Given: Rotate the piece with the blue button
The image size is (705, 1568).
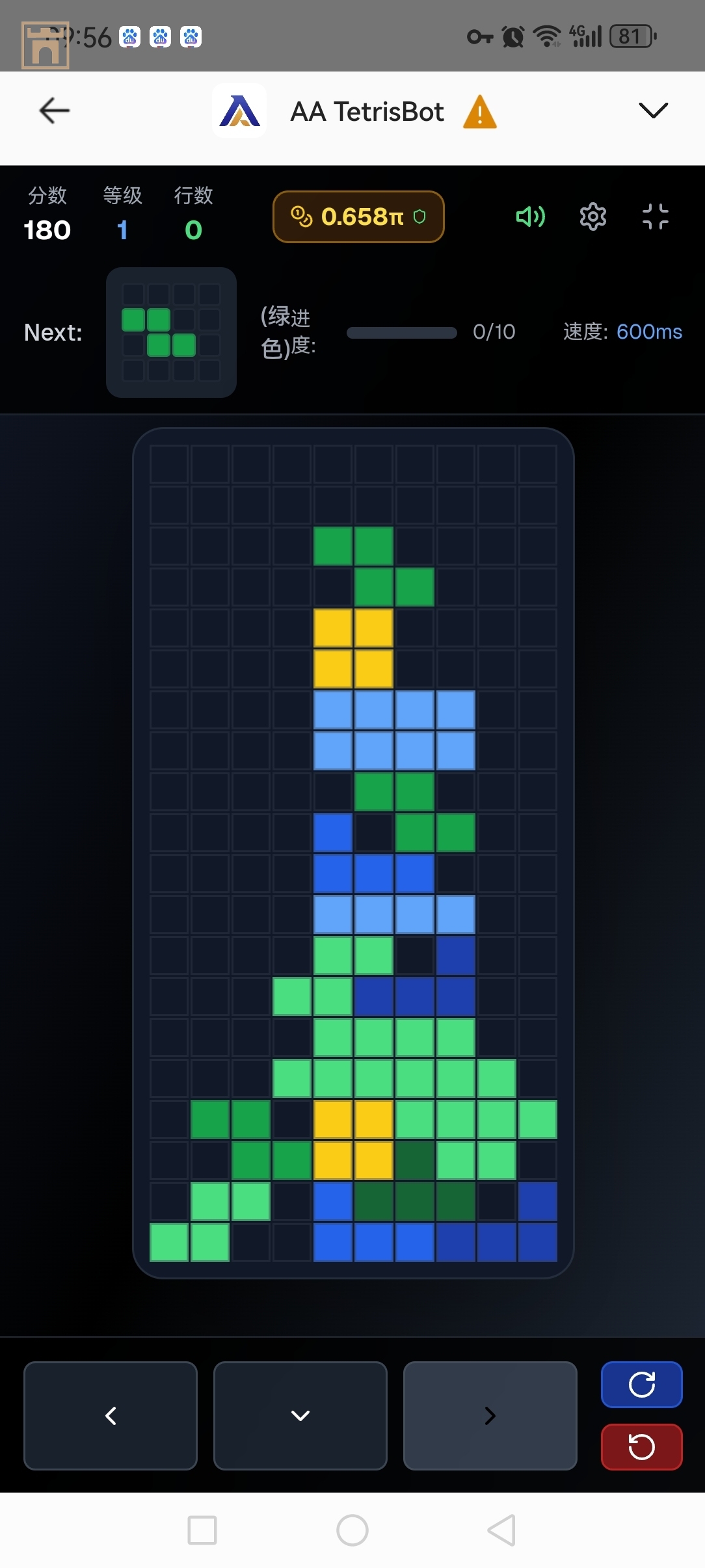Looking at the screenshot, I should point(641,1384).
